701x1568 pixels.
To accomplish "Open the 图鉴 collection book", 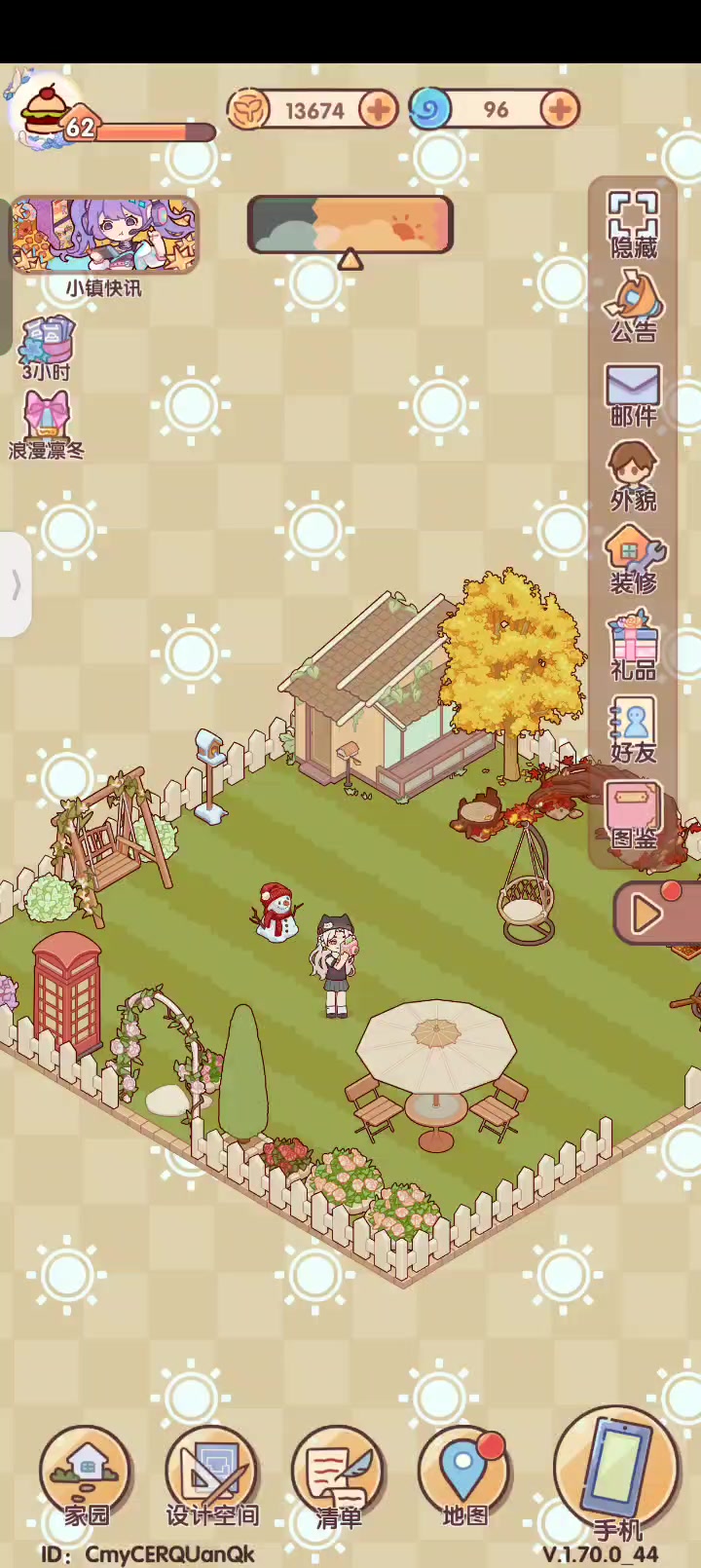I will pyautogui.click(x=634, y=815).
